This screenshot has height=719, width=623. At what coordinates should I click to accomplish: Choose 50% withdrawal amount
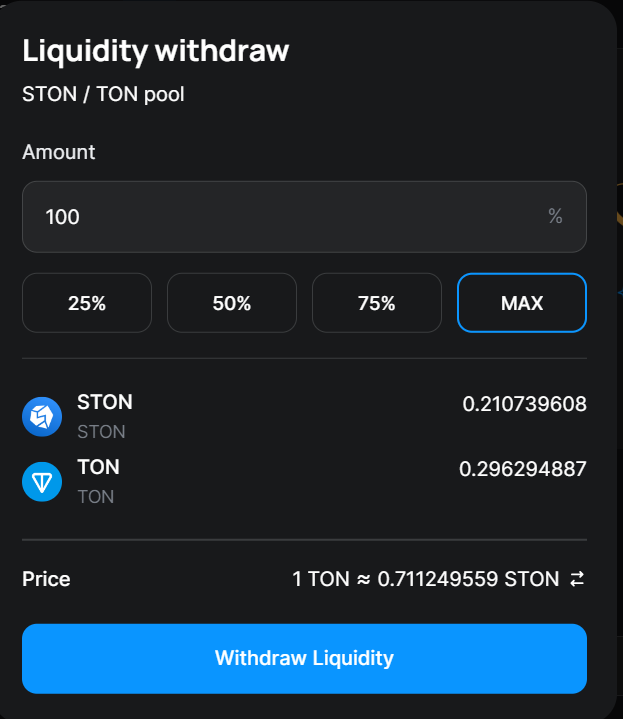(232, 303)
